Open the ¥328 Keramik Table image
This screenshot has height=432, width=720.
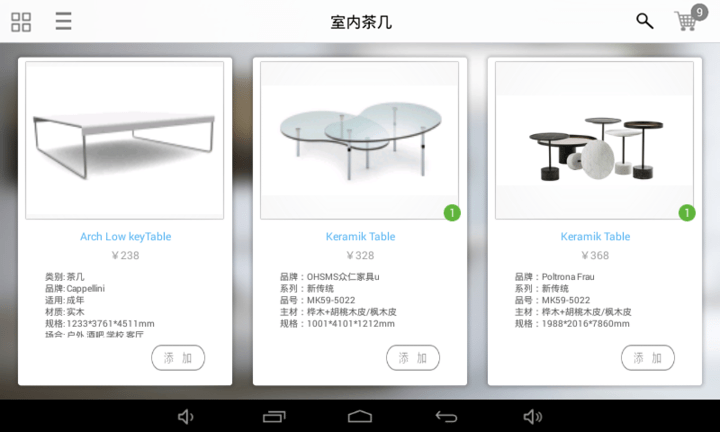[360, 140]
